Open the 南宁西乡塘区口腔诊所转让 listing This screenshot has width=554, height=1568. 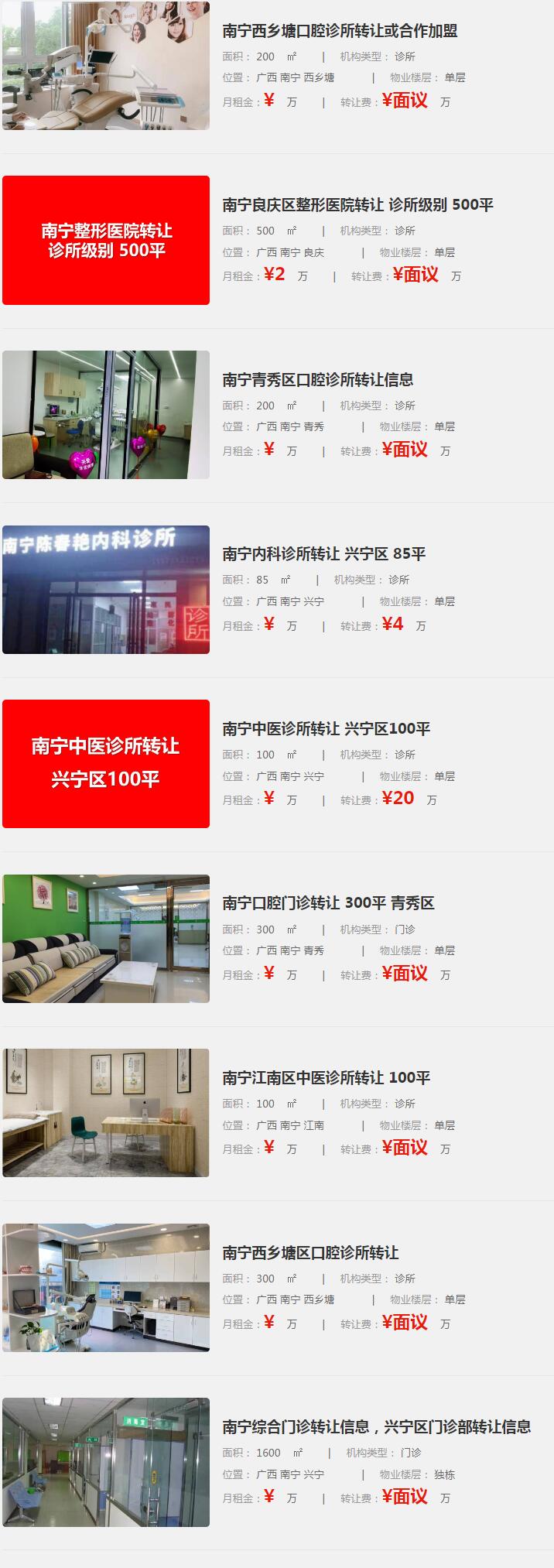point(310,1252)
